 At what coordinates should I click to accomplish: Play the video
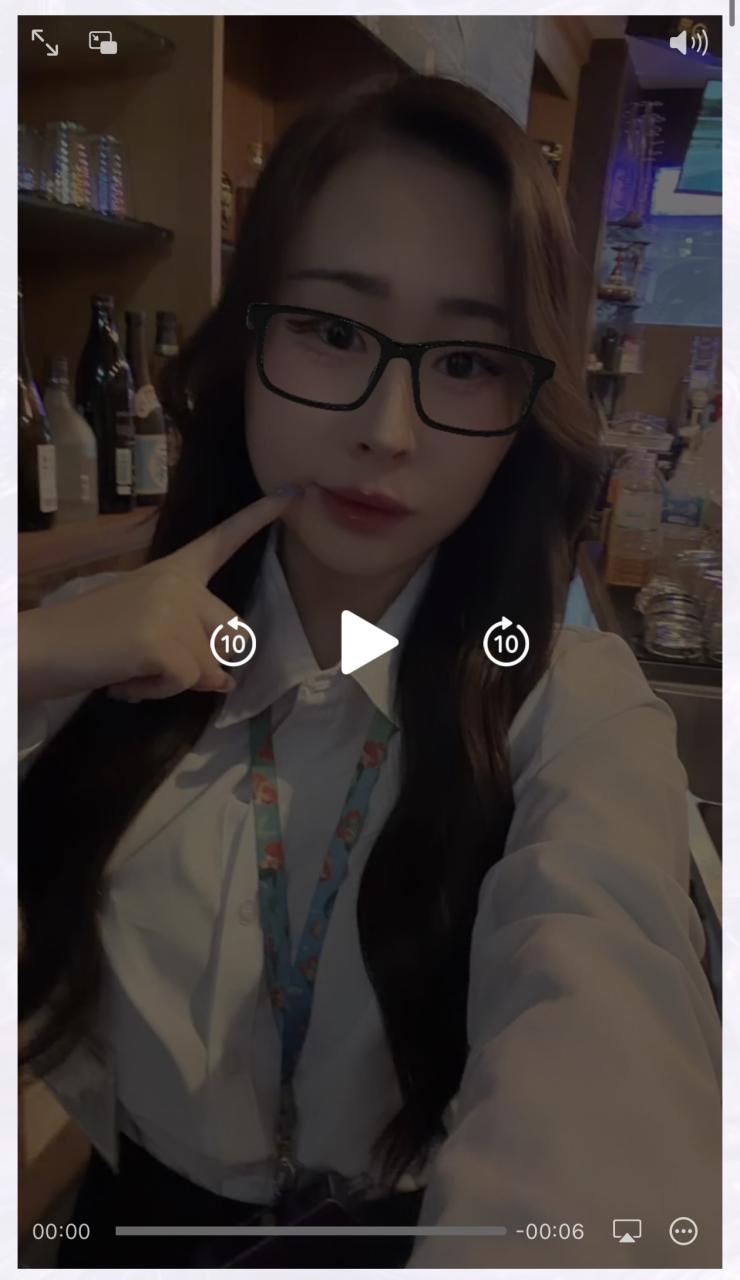368,642
